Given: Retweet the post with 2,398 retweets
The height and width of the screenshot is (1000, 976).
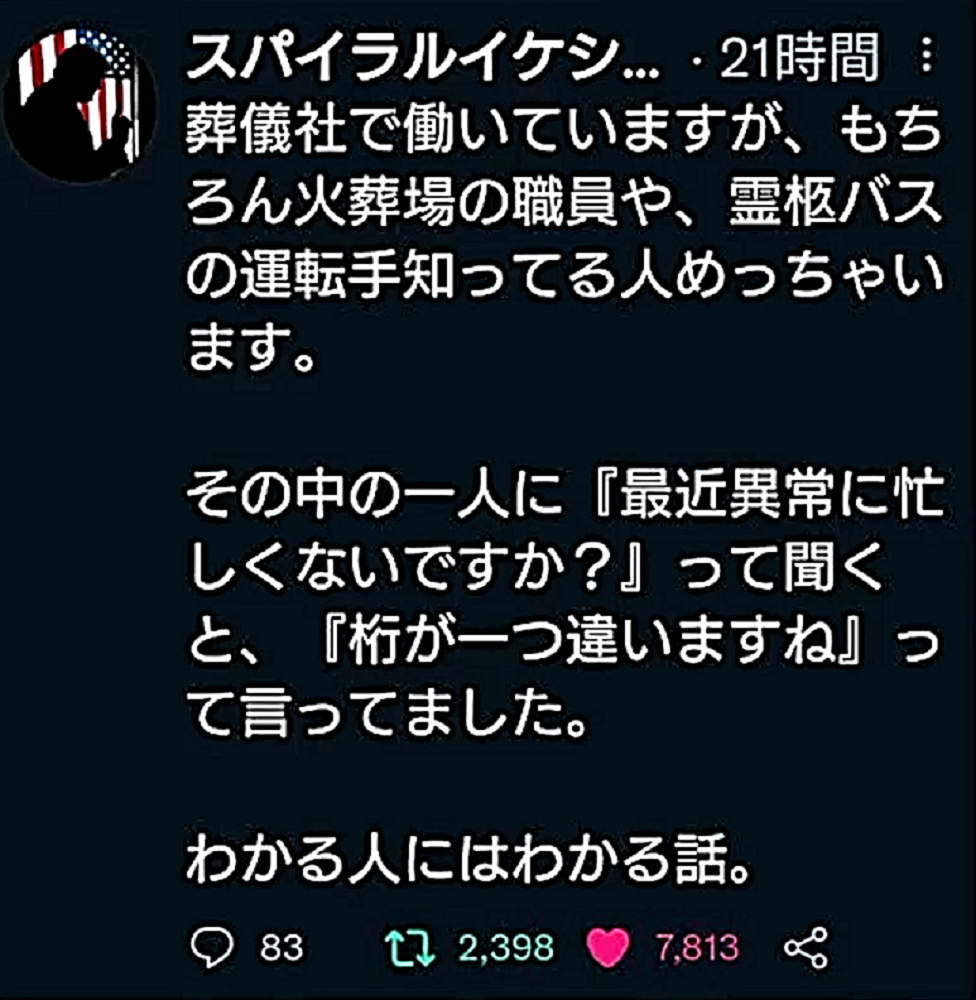Looking at the screenshot, I should click(410, 945).
